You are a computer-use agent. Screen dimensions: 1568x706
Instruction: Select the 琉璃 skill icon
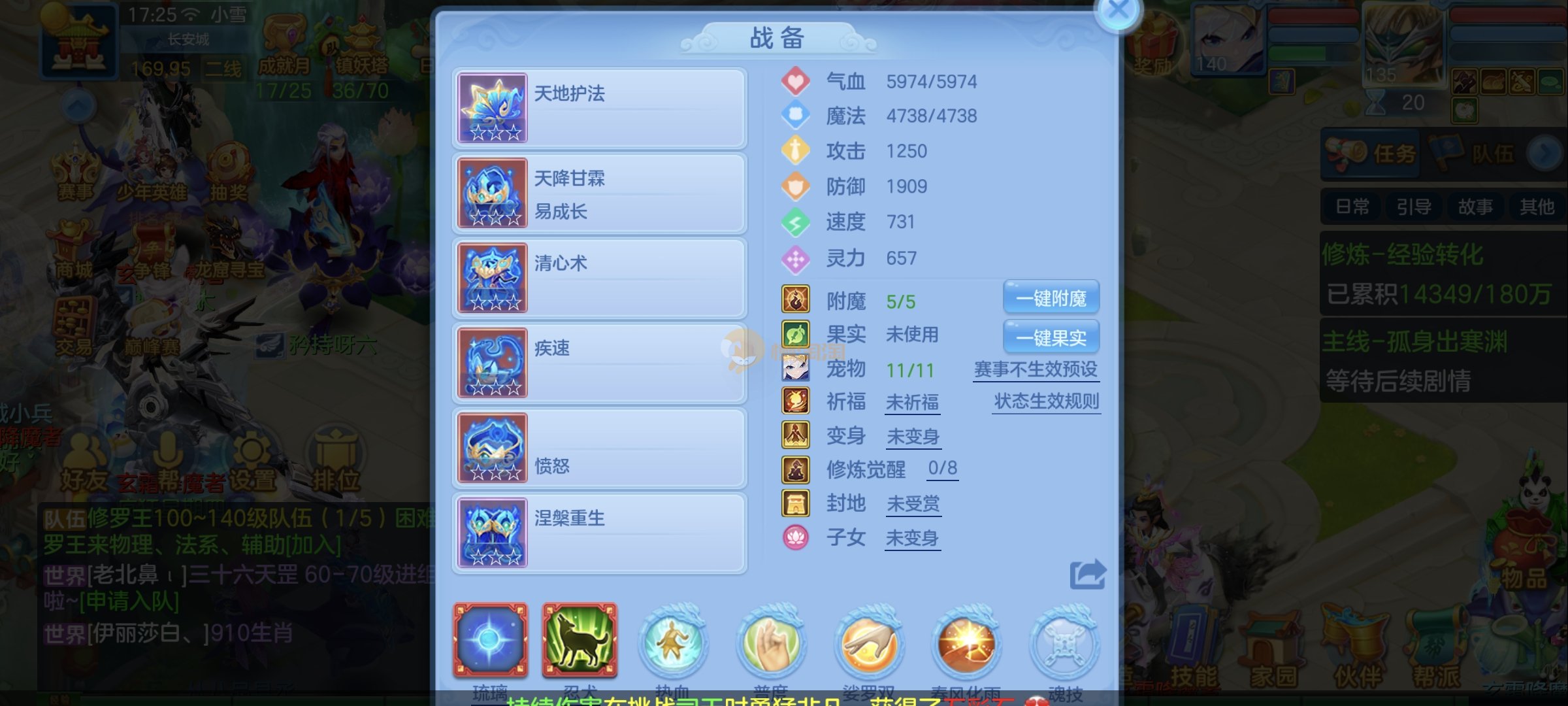coord(490,641)
